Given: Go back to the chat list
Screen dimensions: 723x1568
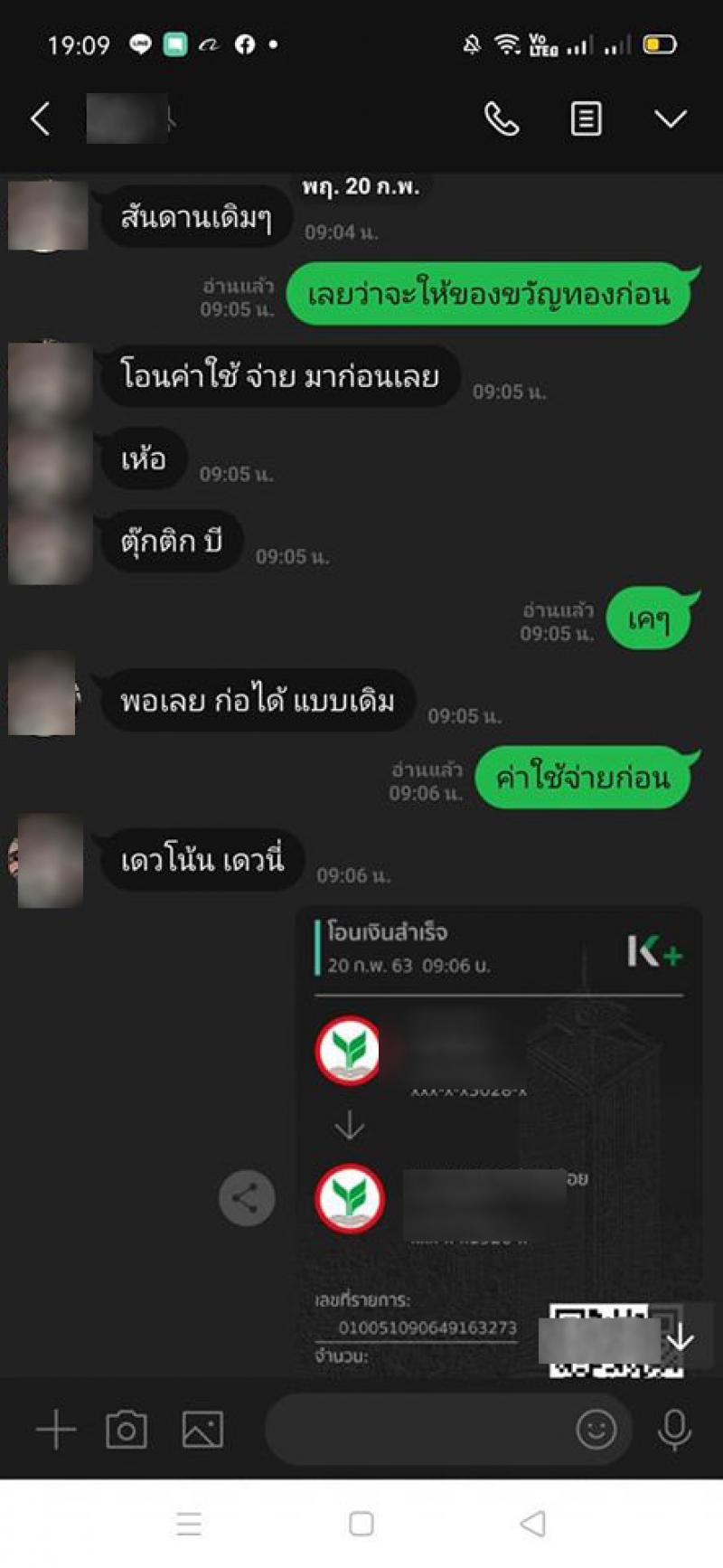Looking at the screenshot, I should (41, 118).
